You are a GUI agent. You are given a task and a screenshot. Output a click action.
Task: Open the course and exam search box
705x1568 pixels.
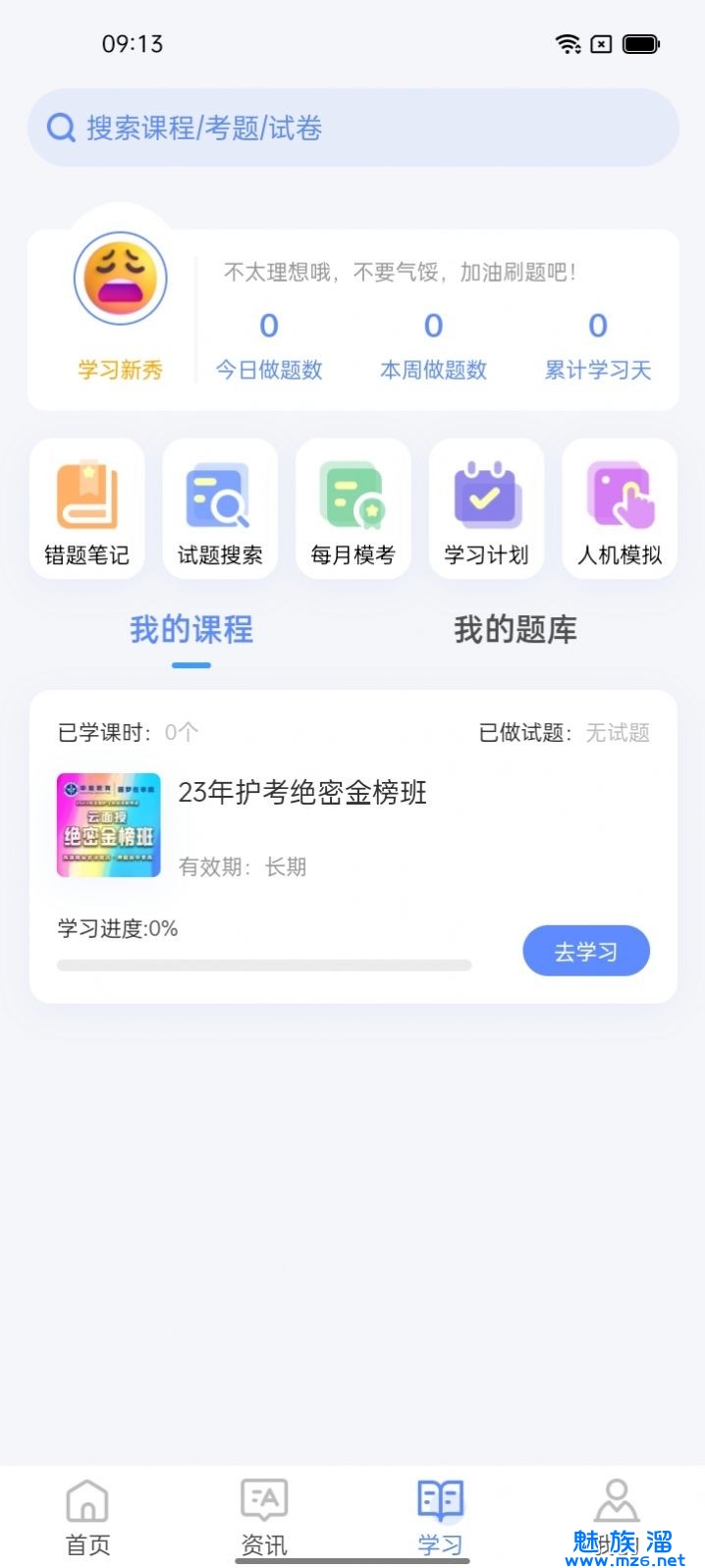pos(353,128)
